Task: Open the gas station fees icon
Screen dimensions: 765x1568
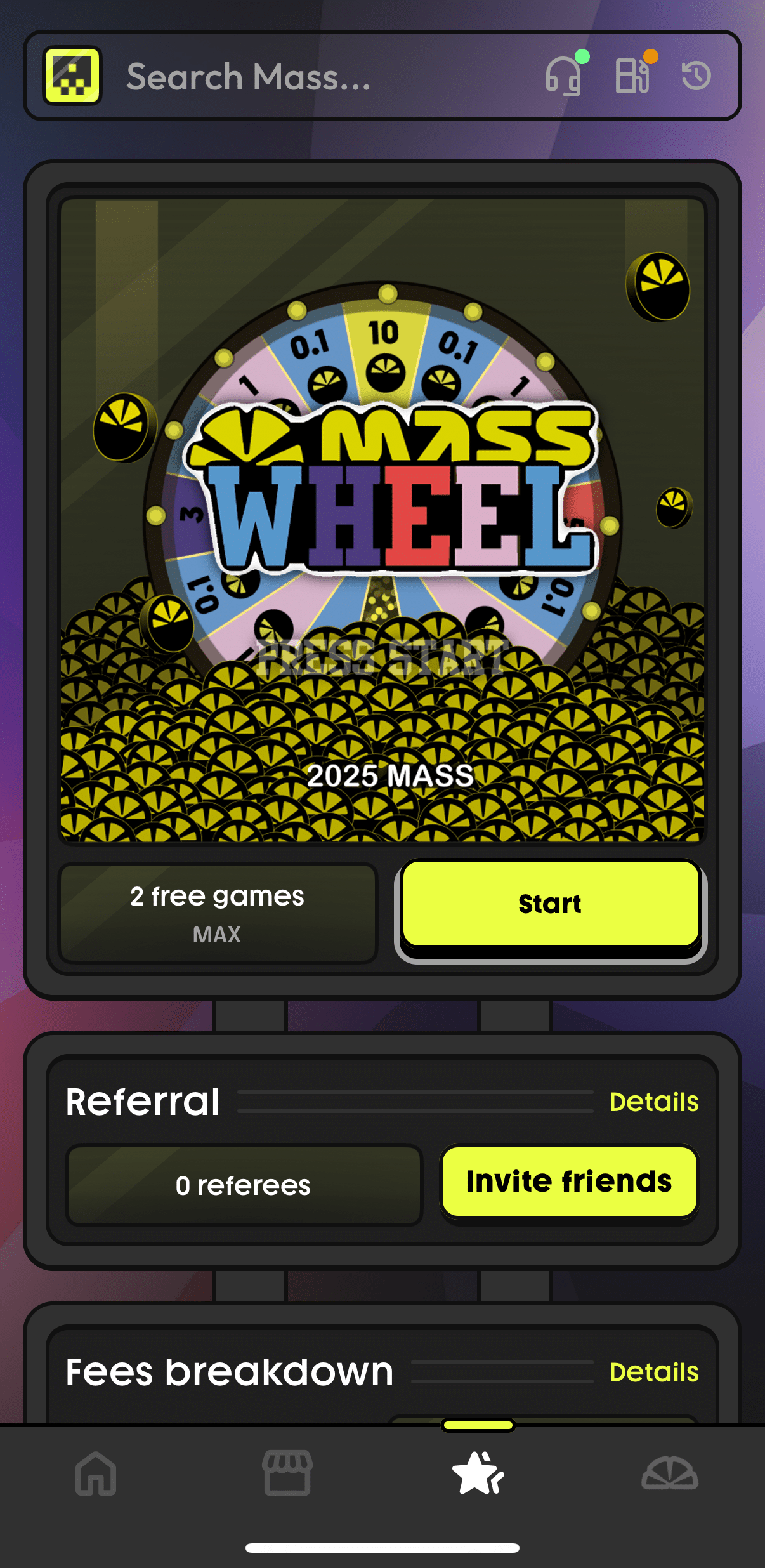Action: click(632, 76)
